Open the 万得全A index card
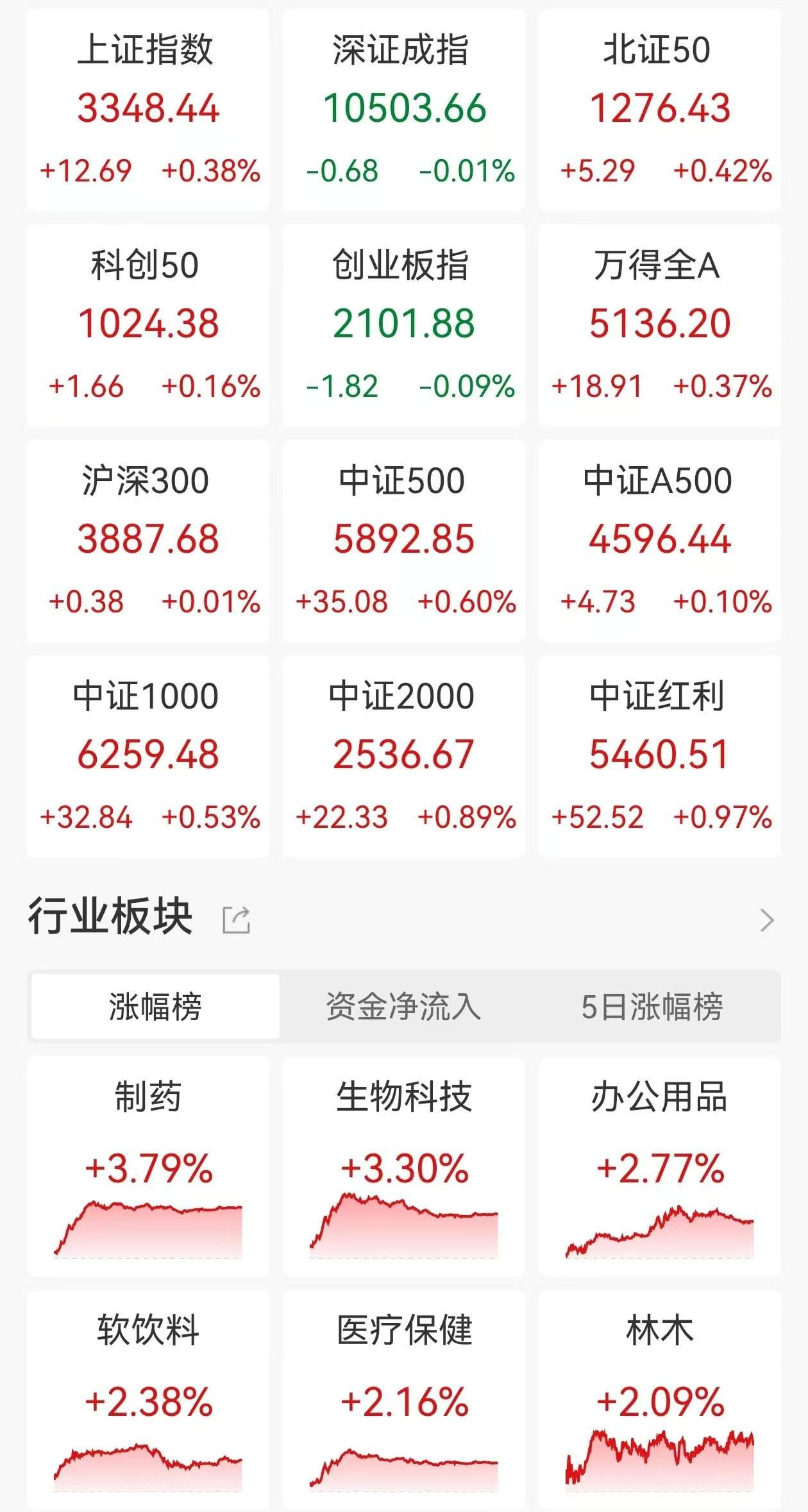Screen dimensions: 808x1512 pyautogui.click(x=659, y=324)
